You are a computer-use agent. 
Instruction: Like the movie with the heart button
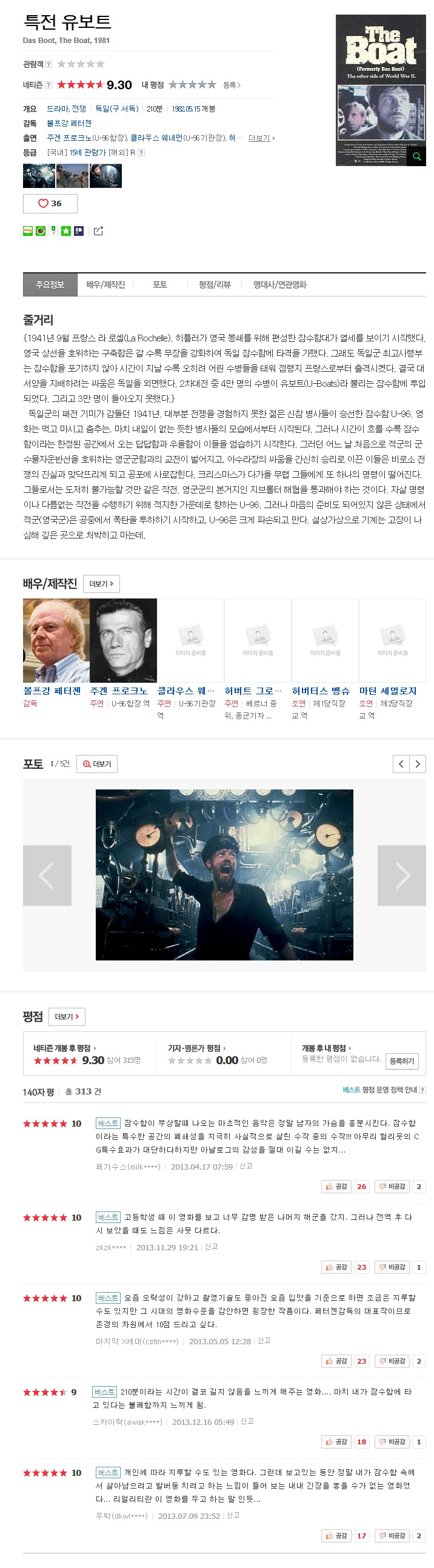point(50,203)
